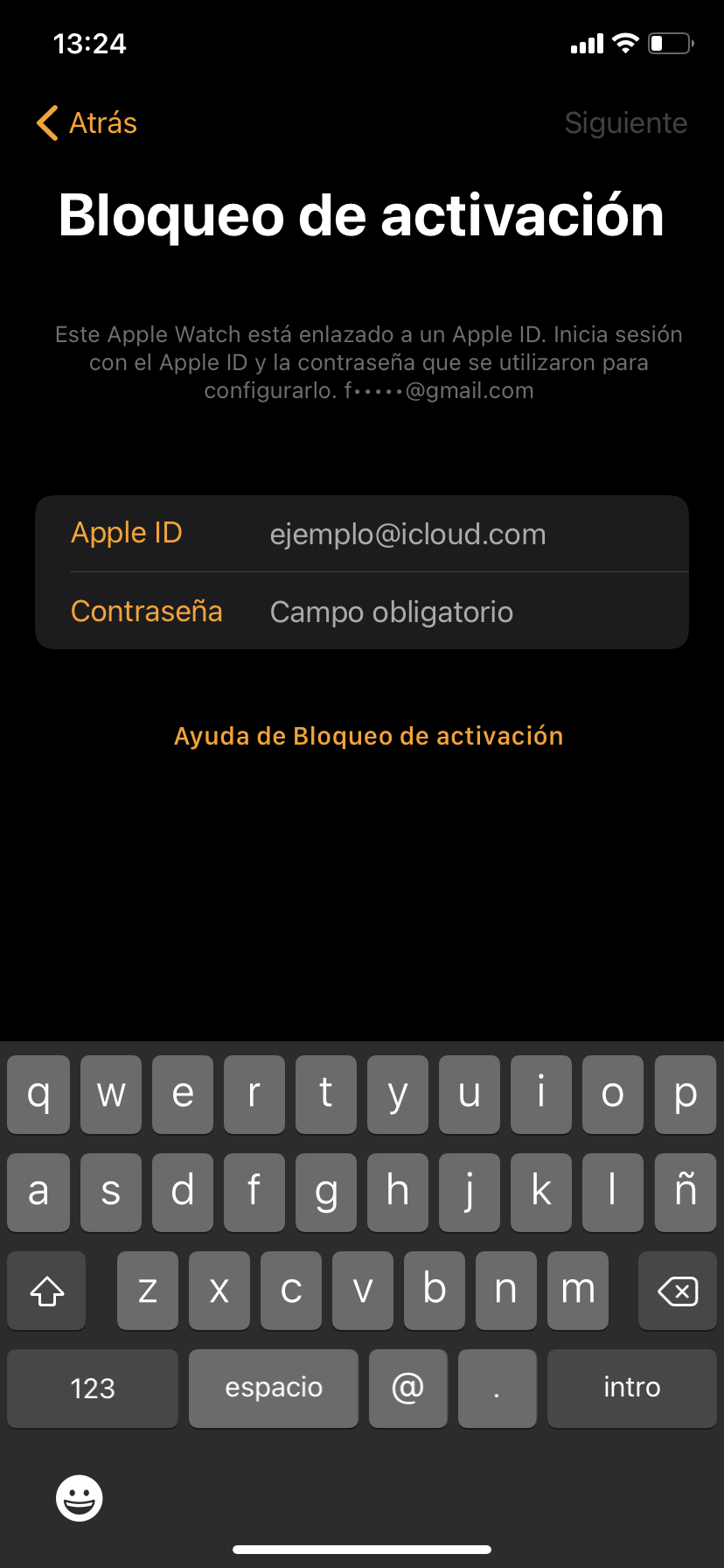This screenshot has width=724, height=1568.
Task: Tap Siguiente to continue
Action: [x=625, y=123]
